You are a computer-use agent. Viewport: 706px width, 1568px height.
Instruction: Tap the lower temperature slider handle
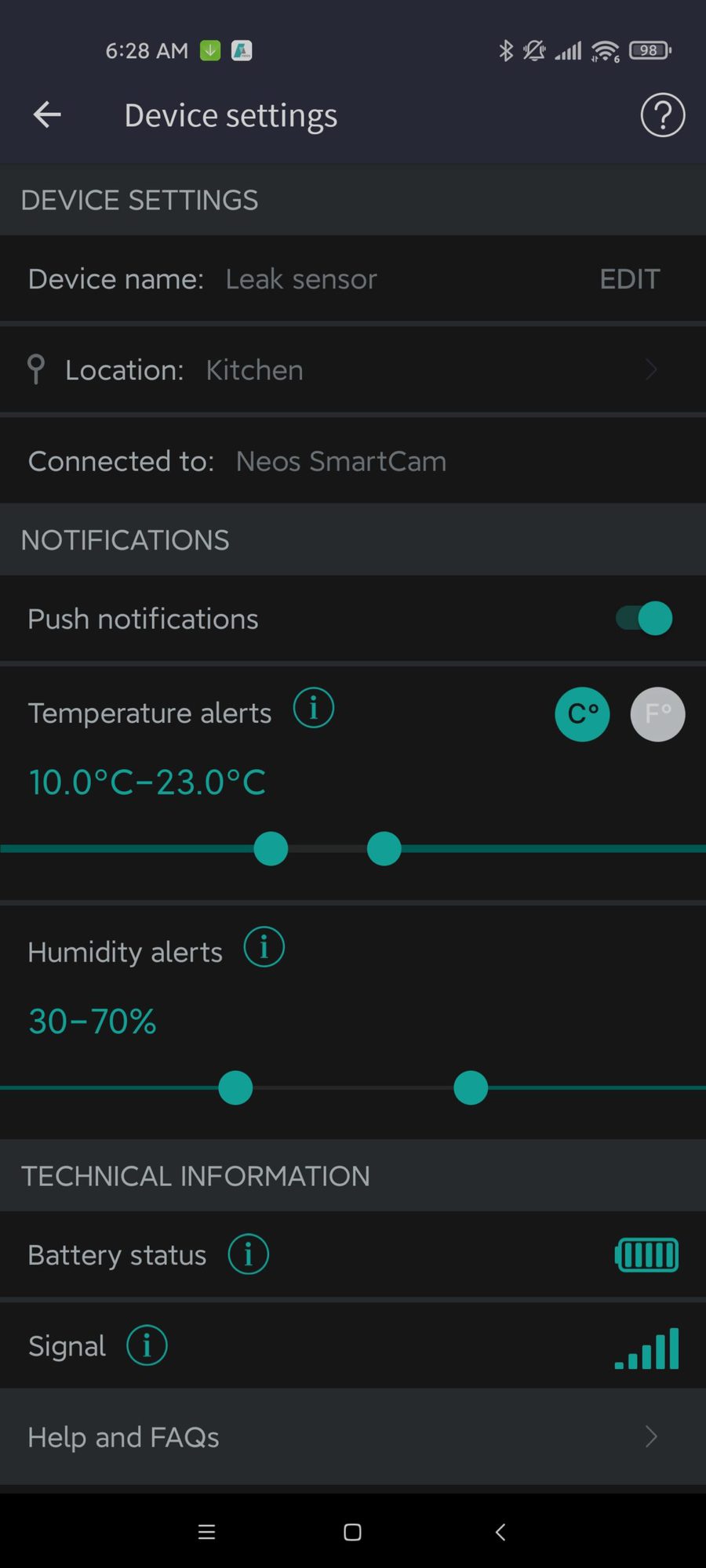pyautogui.click(x=271, y=849)
